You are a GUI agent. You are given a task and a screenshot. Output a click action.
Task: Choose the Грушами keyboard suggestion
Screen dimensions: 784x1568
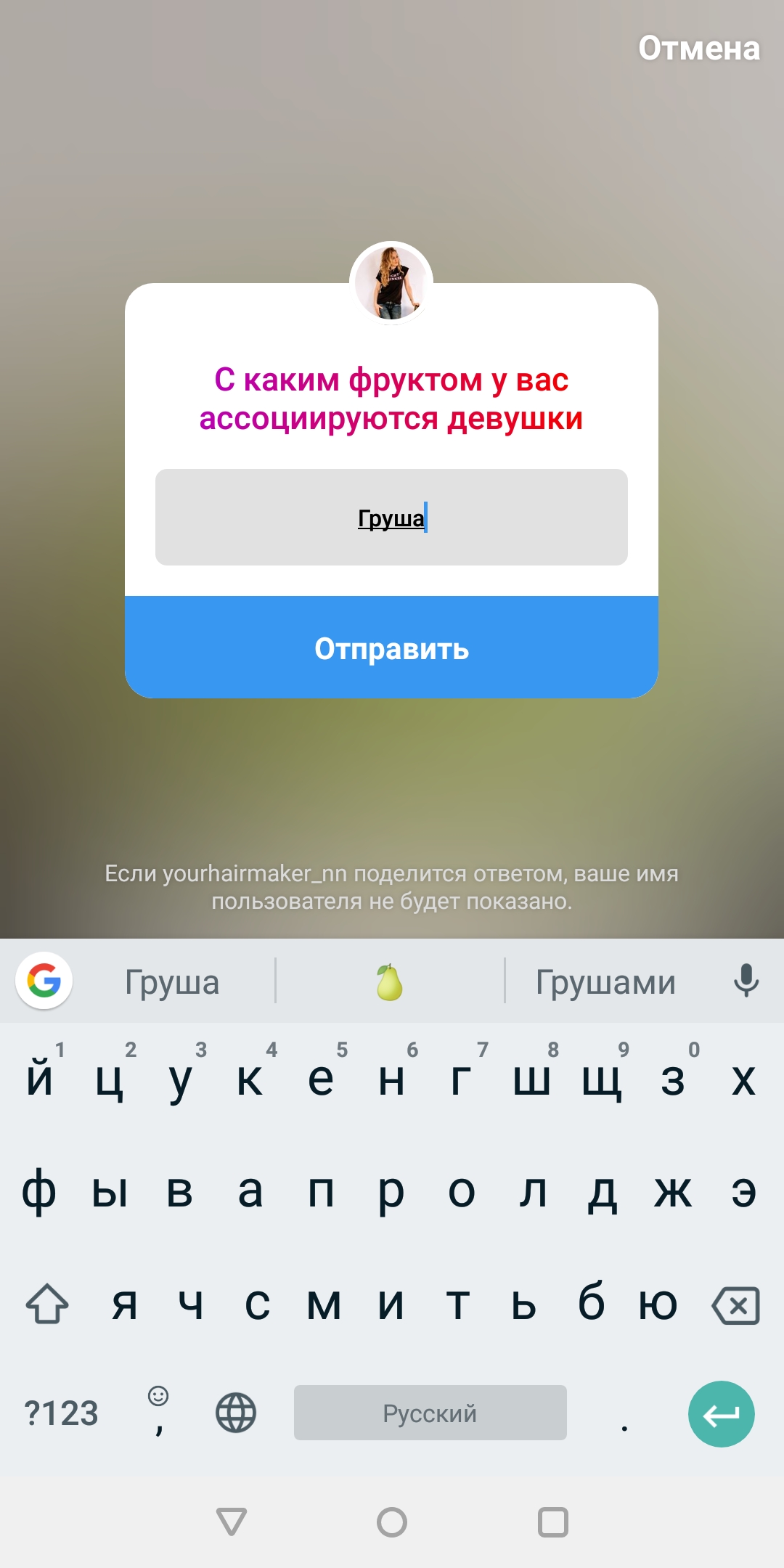pyautogui.click(x=605, y=982)
